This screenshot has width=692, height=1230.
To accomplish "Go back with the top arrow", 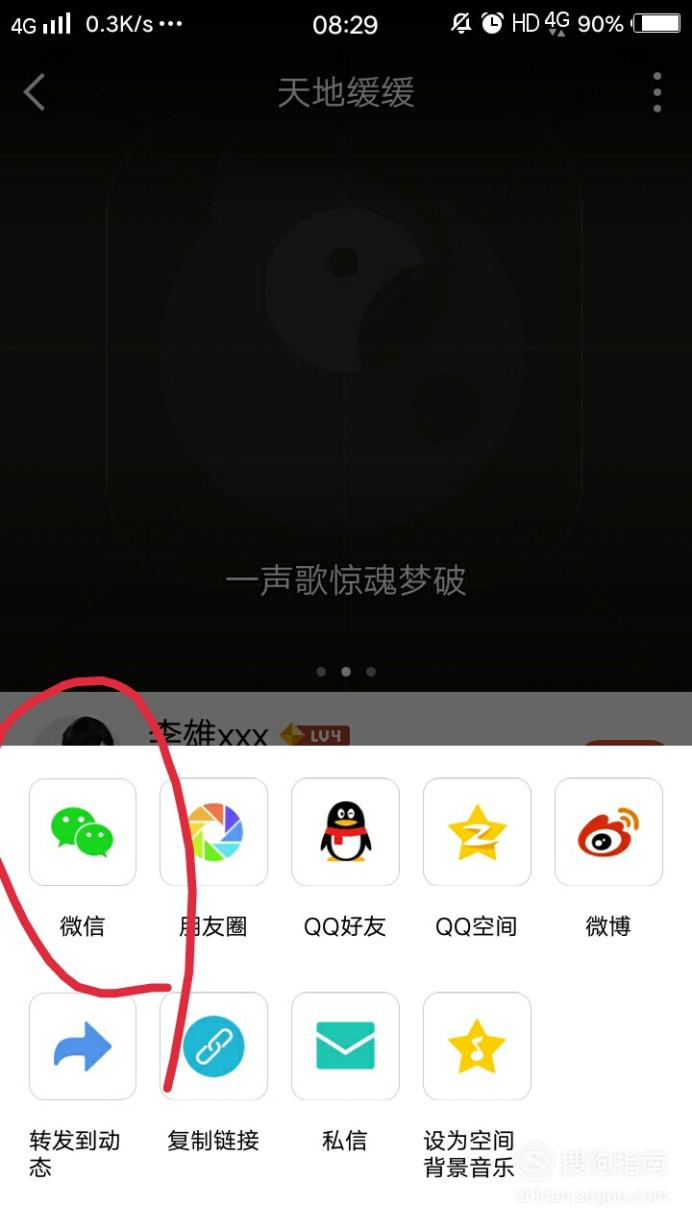I will [x=35, y=93].
